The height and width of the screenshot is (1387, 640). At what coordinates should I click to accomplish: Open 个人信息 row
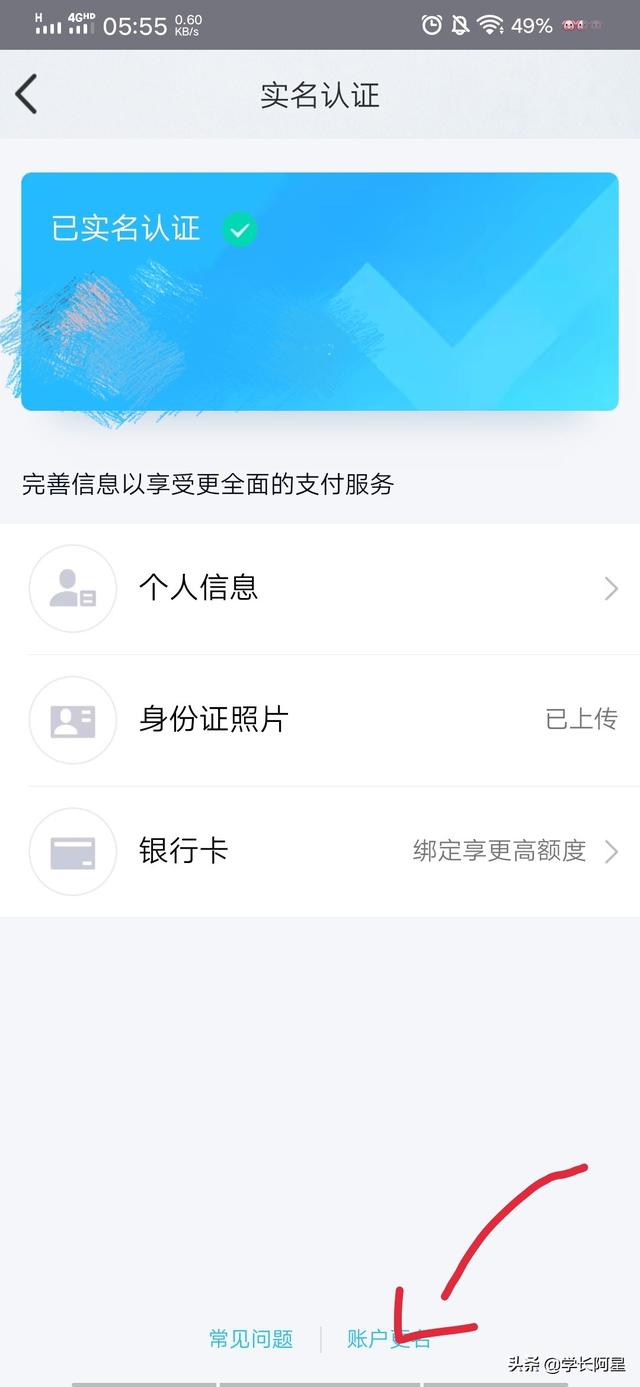click(320, 588)
